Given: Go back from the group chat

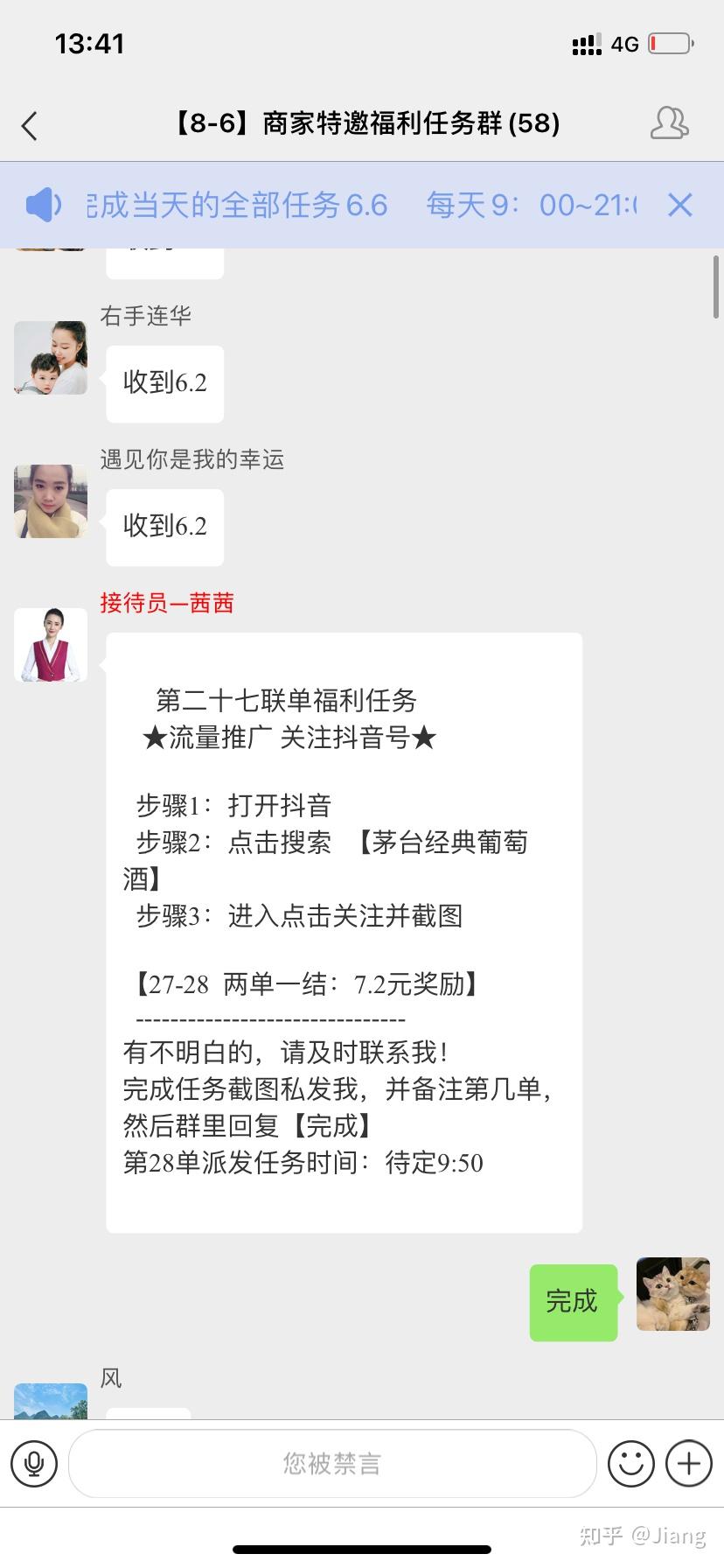Looking at the screenshot, I should [30, 126].
